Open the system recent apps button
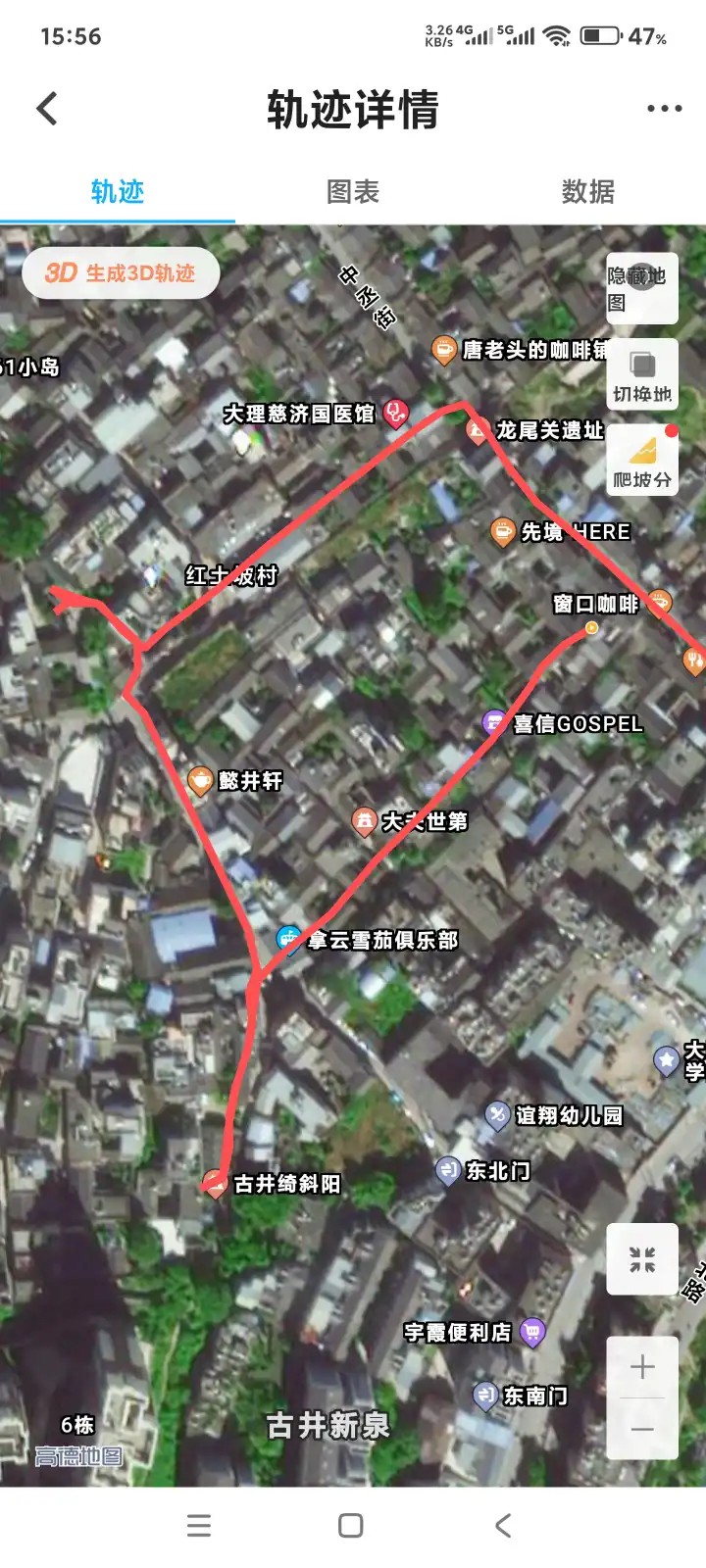The image size is (706, 1568). pos(199,1525)
